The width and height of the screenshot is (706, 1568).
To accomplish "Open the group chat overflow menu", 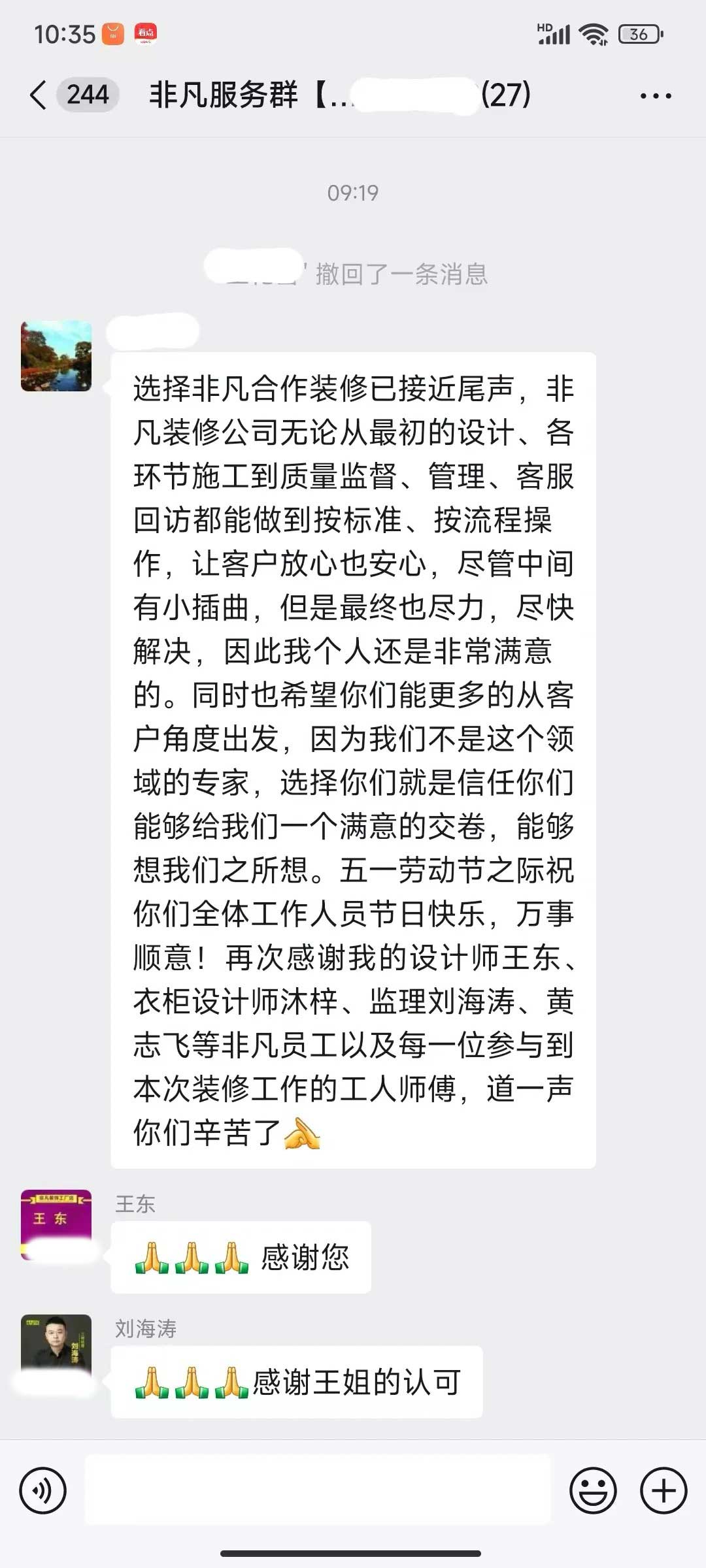I will tap(655, 96).
